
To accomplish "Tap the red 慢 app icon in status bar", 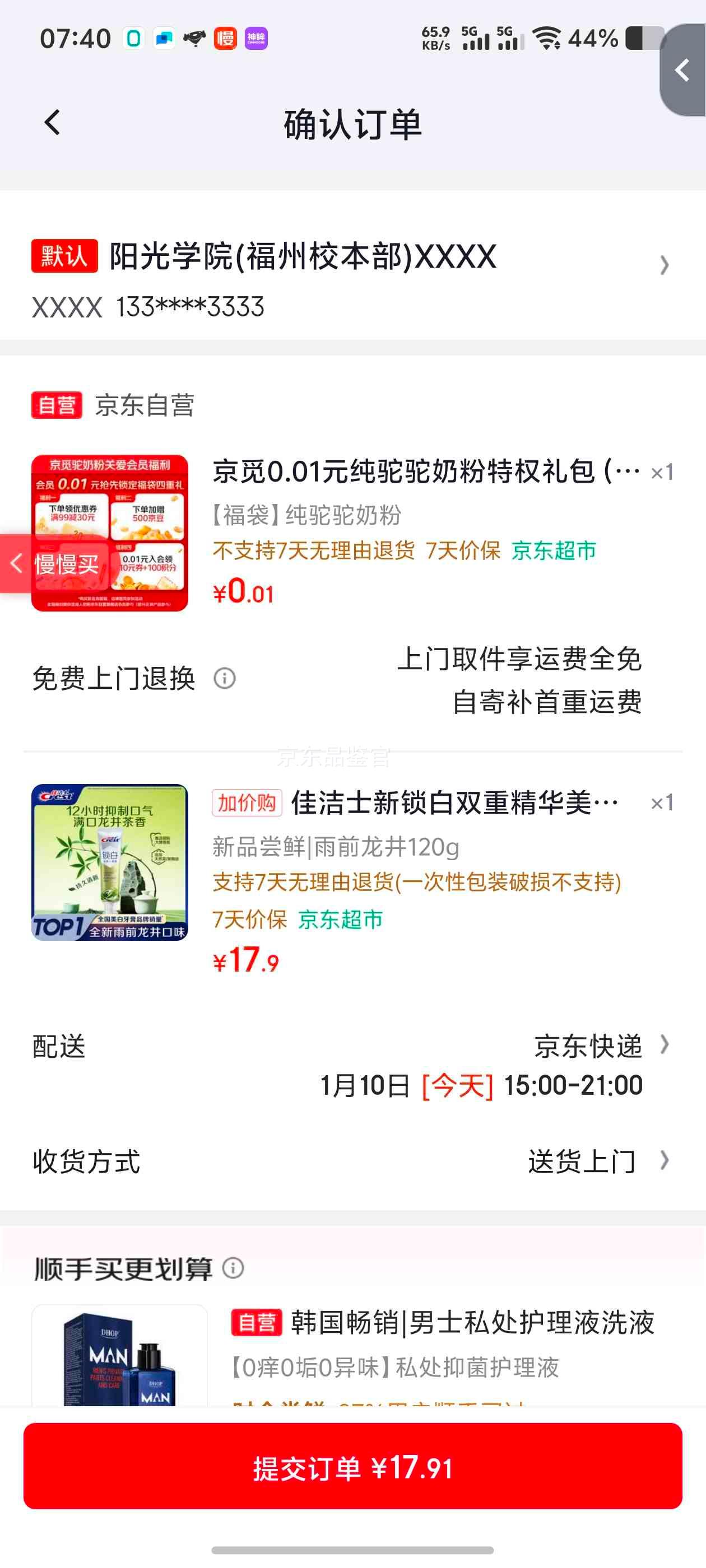I will click(223, 38).
